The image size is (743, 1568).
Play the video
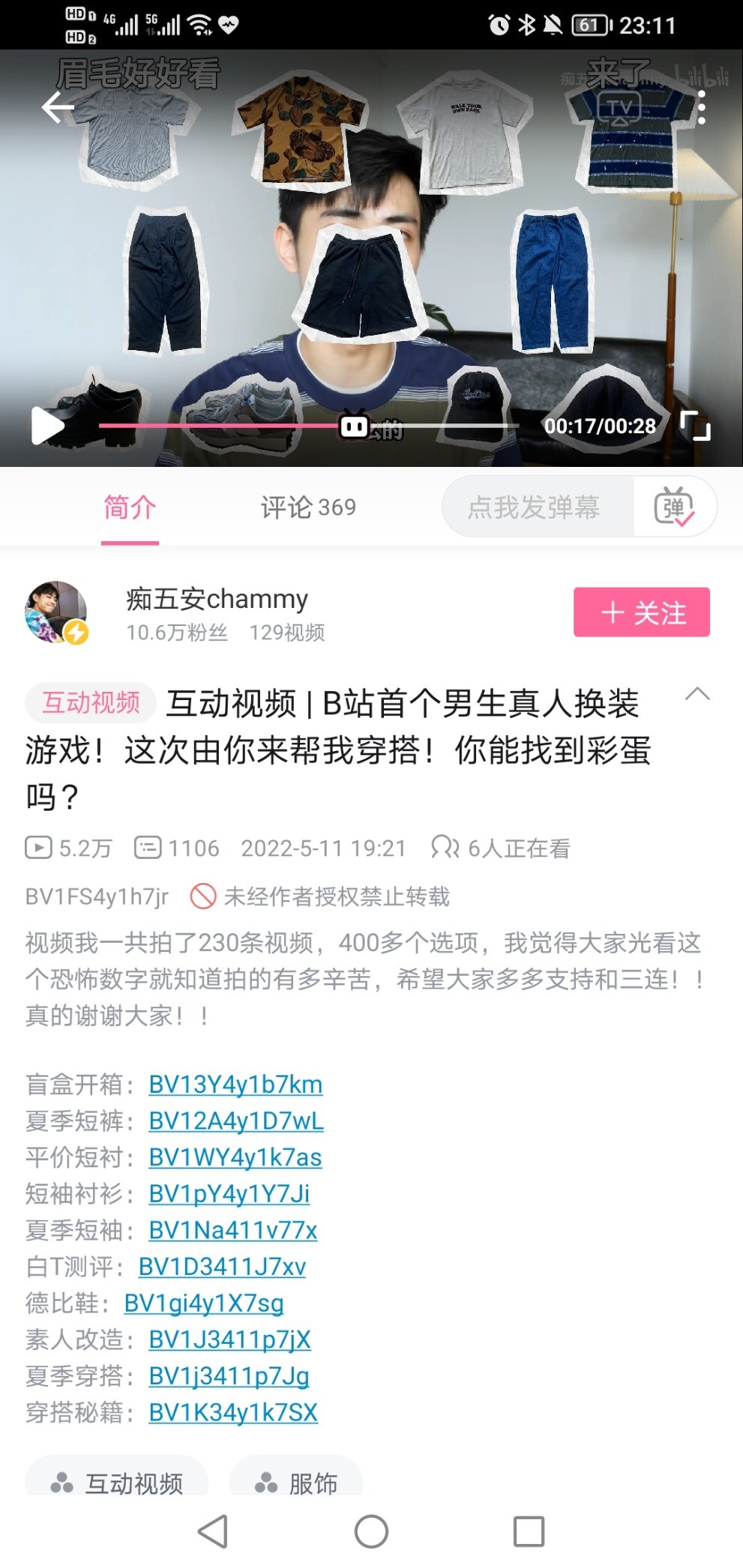pos(48,426)
